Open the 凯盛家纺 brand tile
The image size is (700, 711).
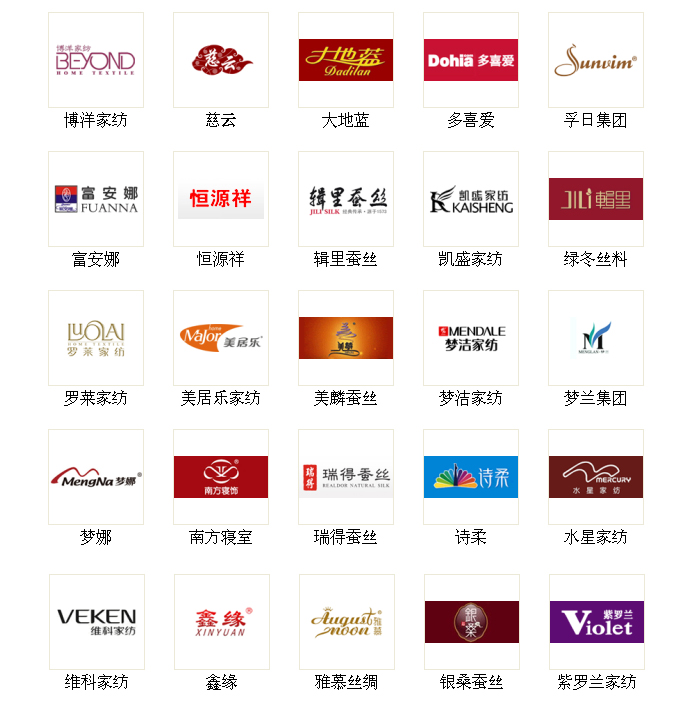click(x=471, y=199)
